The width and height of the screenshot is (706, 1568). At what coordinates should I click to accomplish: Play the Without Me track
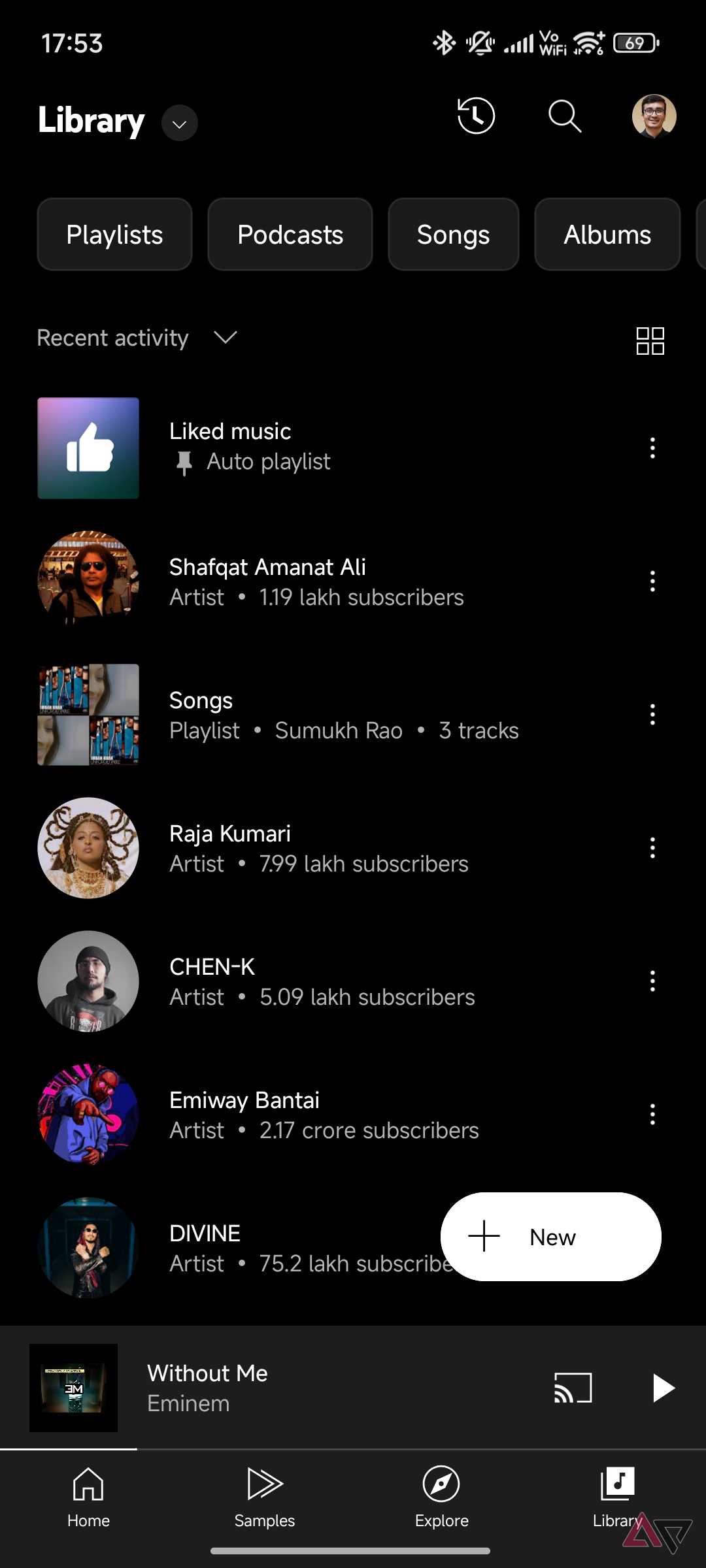[663, 1388]
